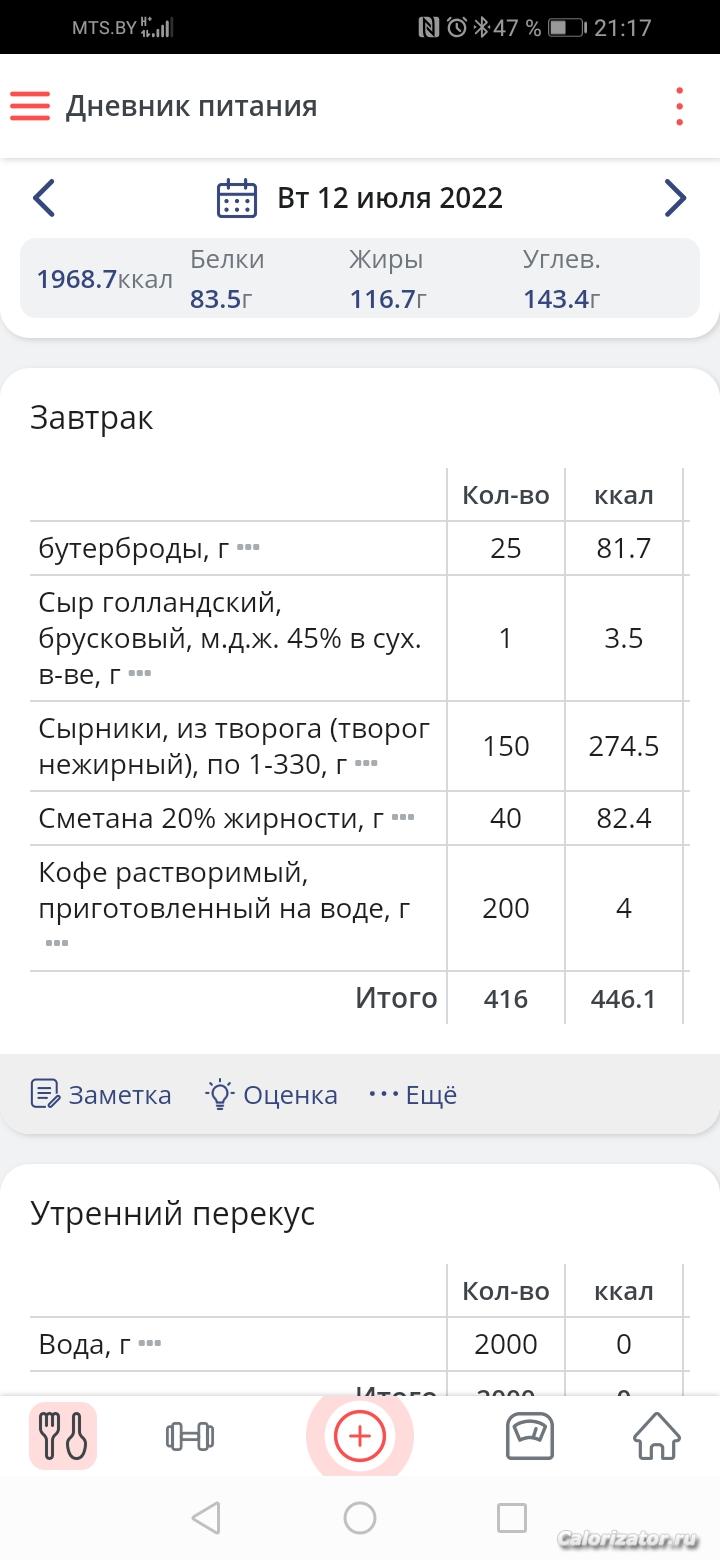Open the hamburger drawer menu

pyautogui.click(x=30, y=106)
